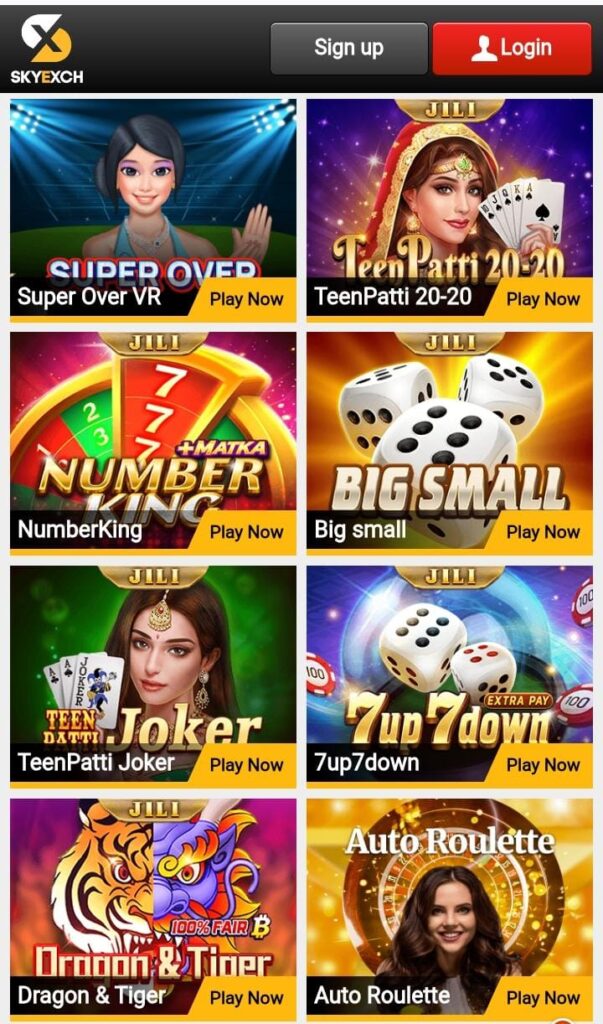Open the NumberKing game card
603x1024 pixels.
[153, 425]
